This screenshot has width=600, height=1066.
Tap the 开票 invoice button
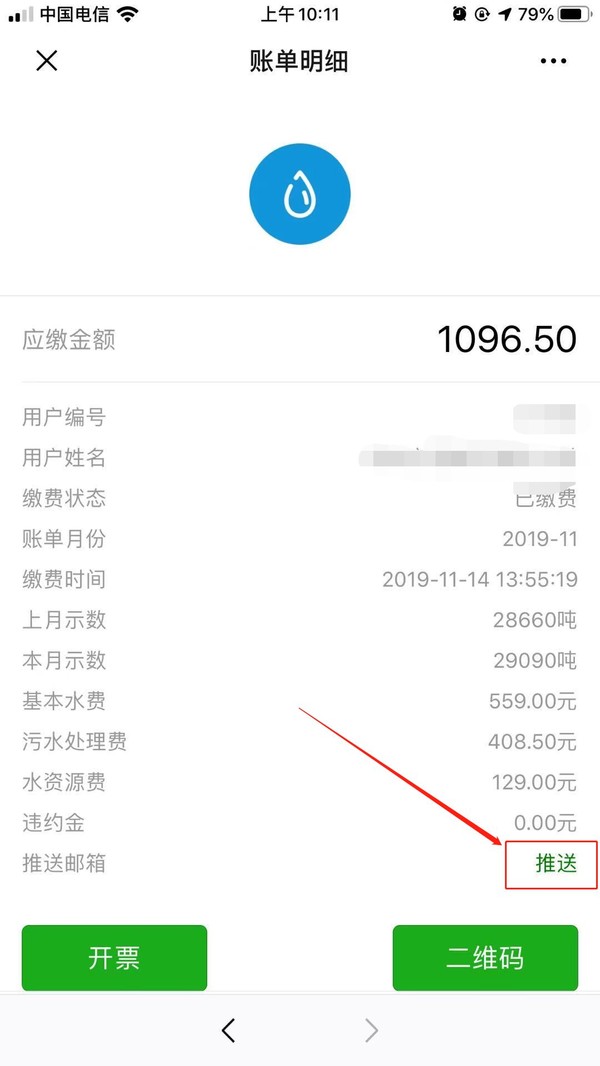coord(114,958)
